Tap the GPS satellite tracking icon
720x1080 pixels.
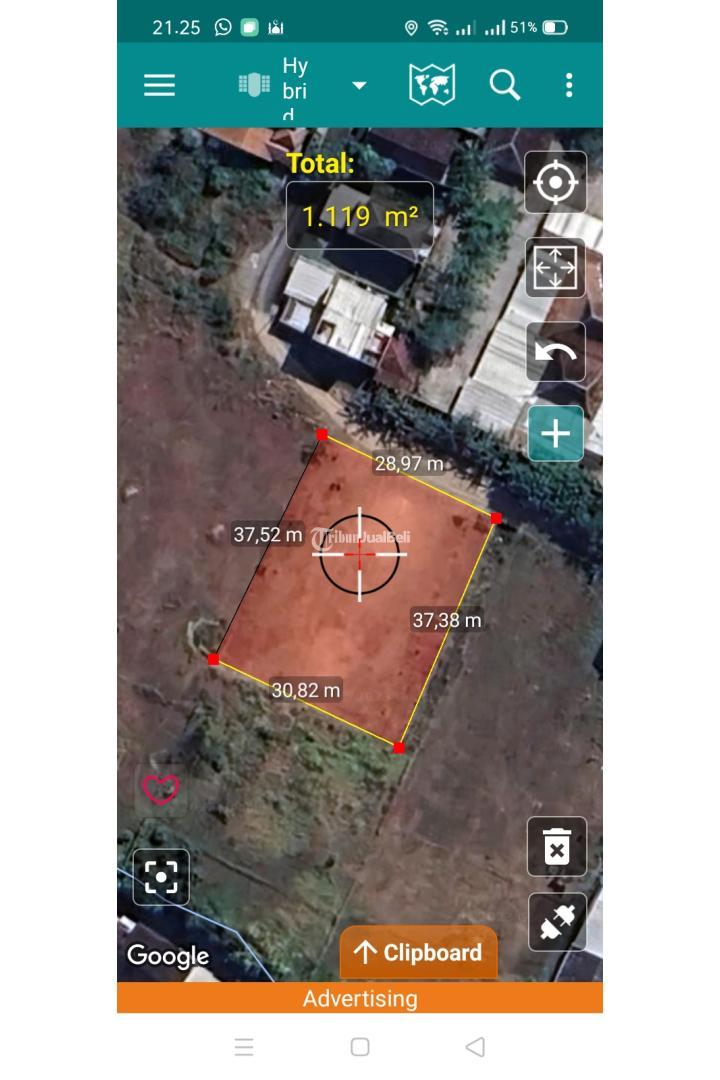click(557, 922)
